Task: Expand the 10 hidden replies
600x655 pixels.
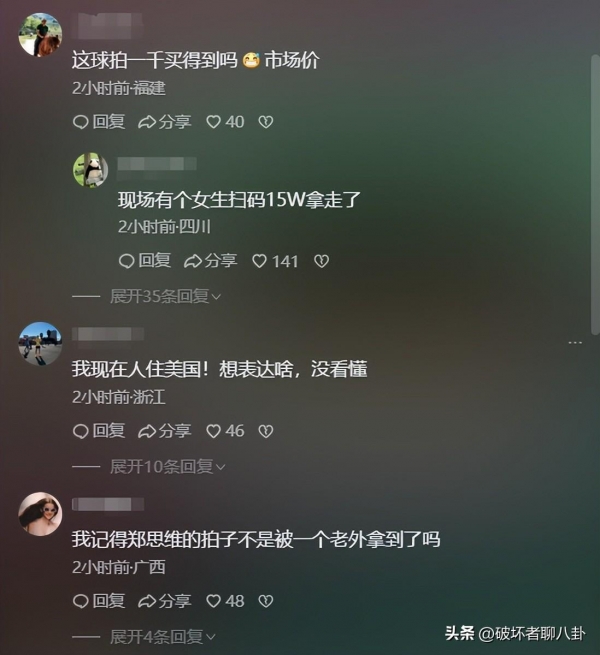Action: pos(167,466)
